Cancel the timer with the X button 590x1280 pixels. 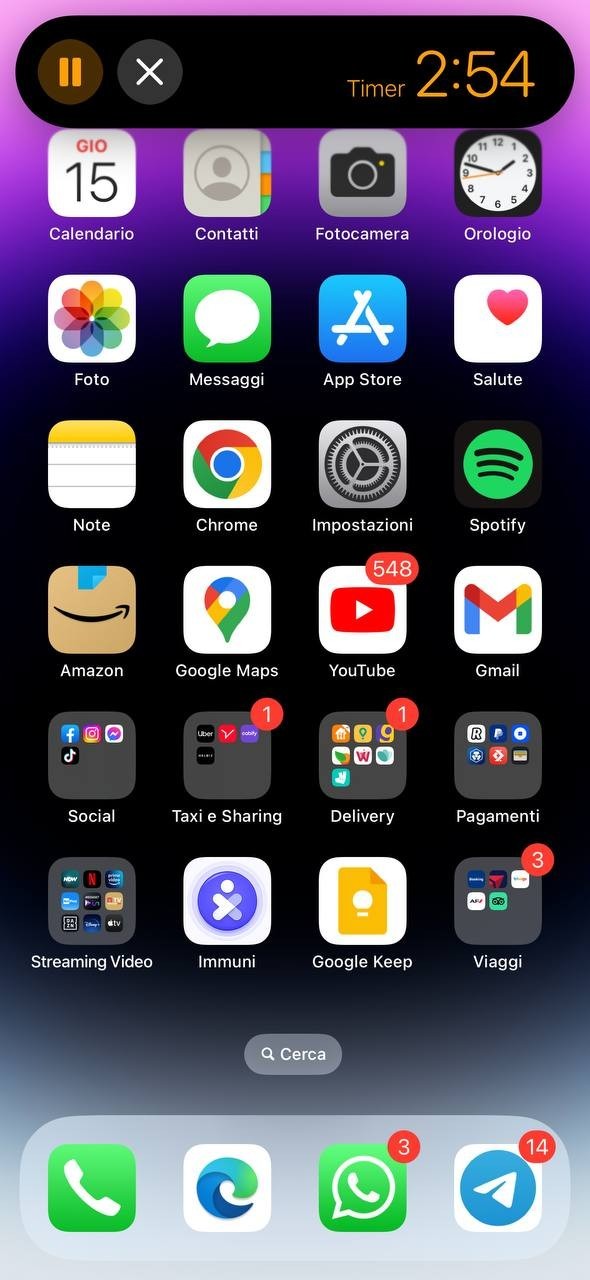(150, 72)
